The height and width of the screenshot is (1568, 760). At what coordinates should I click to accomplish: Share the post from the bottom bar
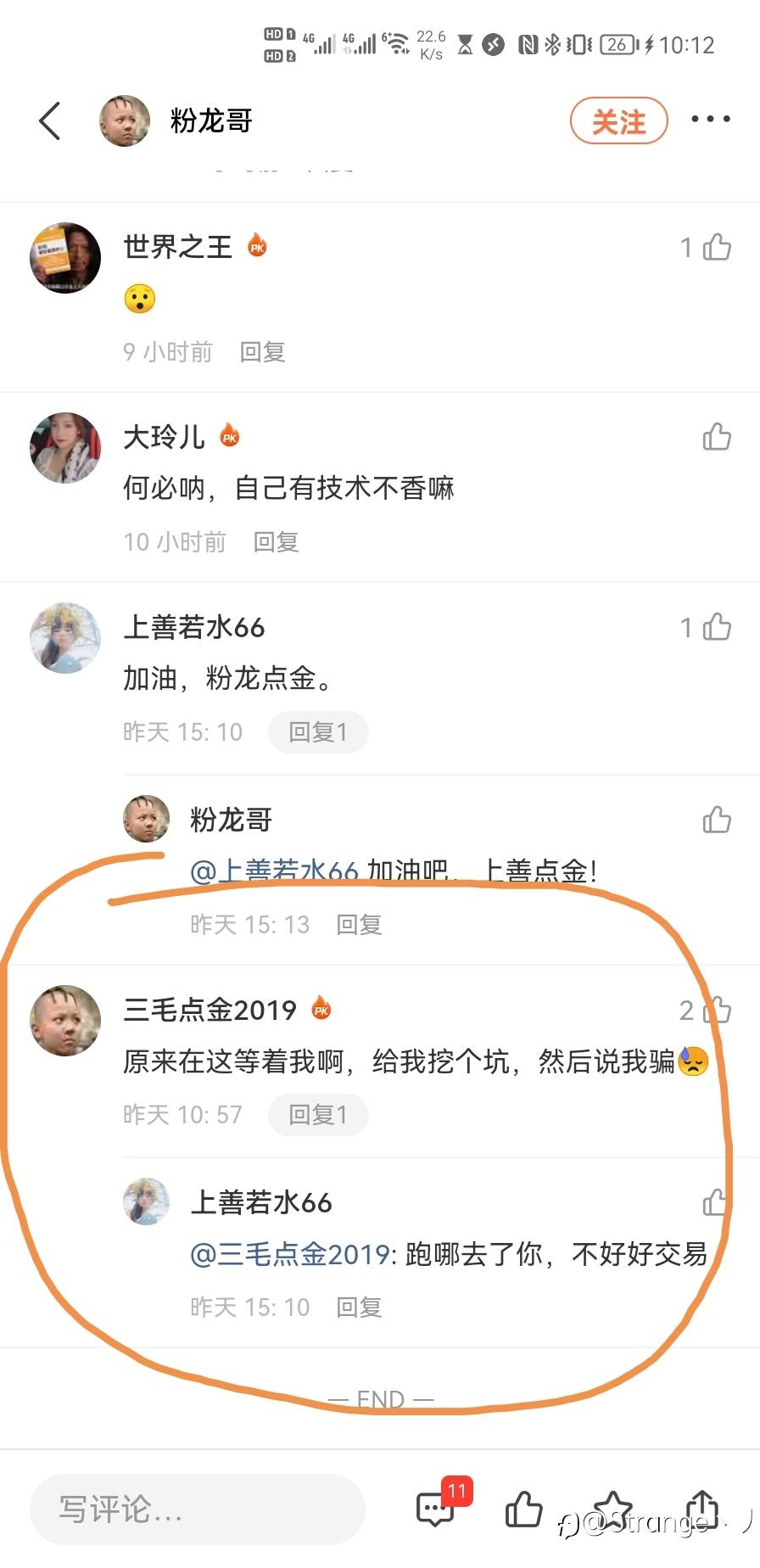pyautogui.click(x=701, y=1509)
